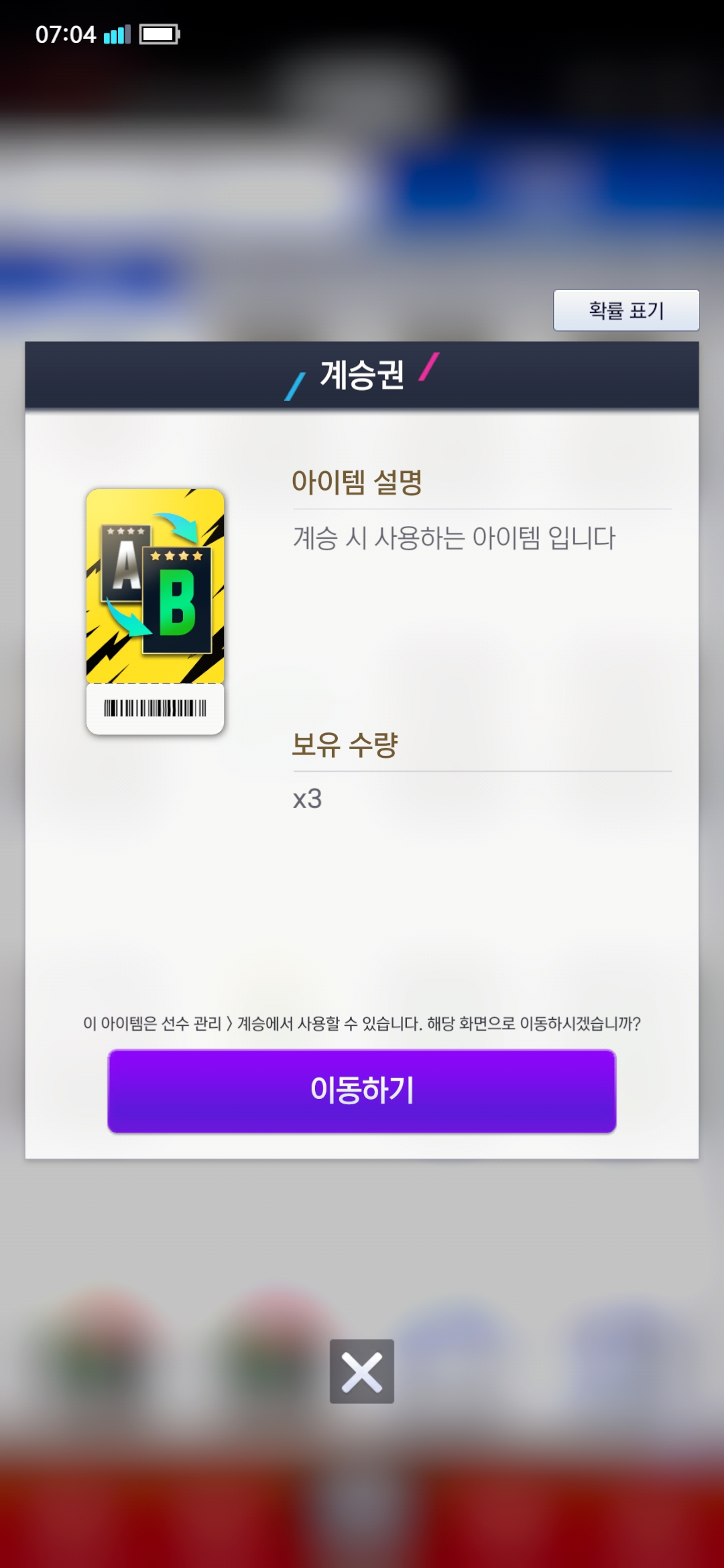
Task: Open the 확률 표기 probability info
Action: (626, 310)
